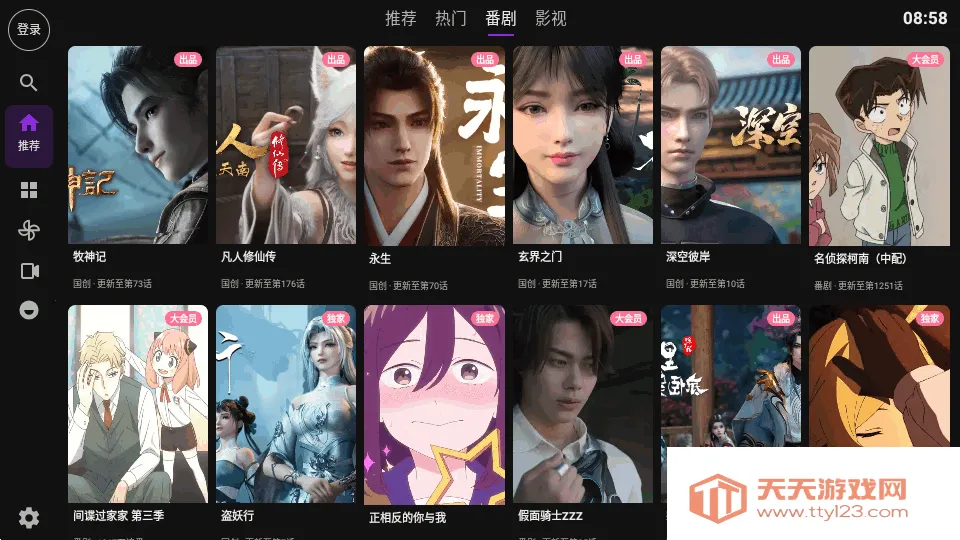This screenshot has width=960, height=540.
Task: Select the 番剧 tab
Action: tap(501, 18)
